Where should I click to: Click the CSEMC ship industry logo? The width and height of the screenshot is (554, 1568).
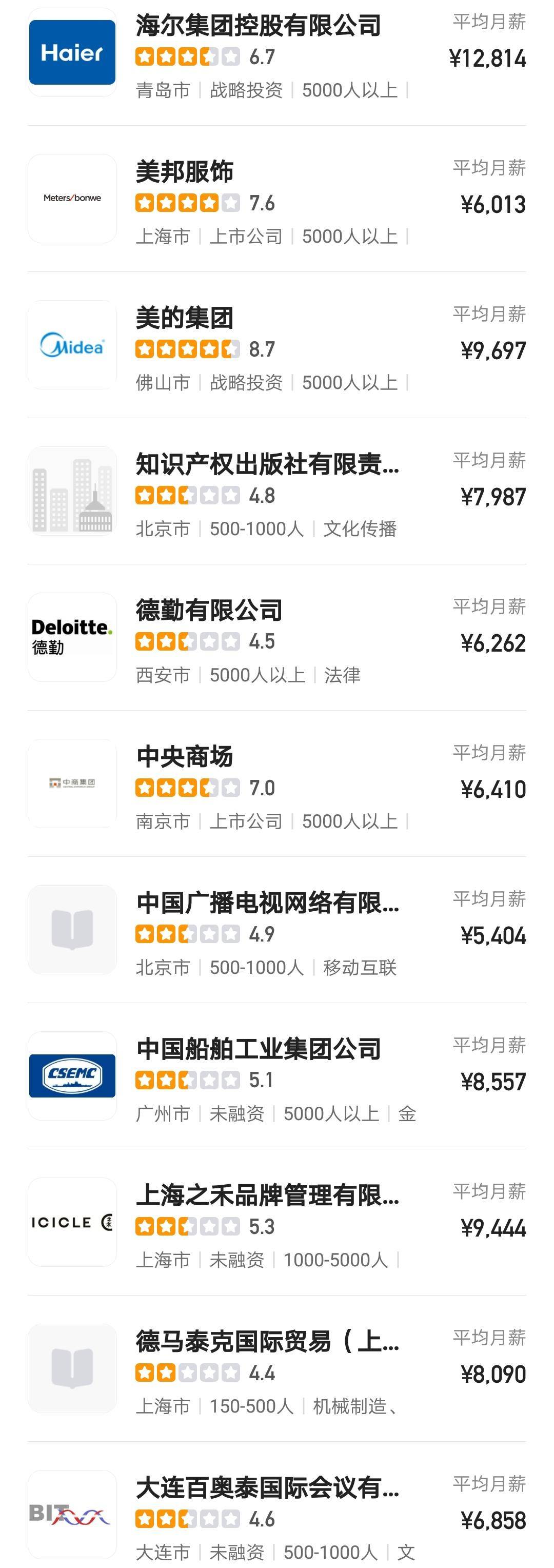[71, 1074]
